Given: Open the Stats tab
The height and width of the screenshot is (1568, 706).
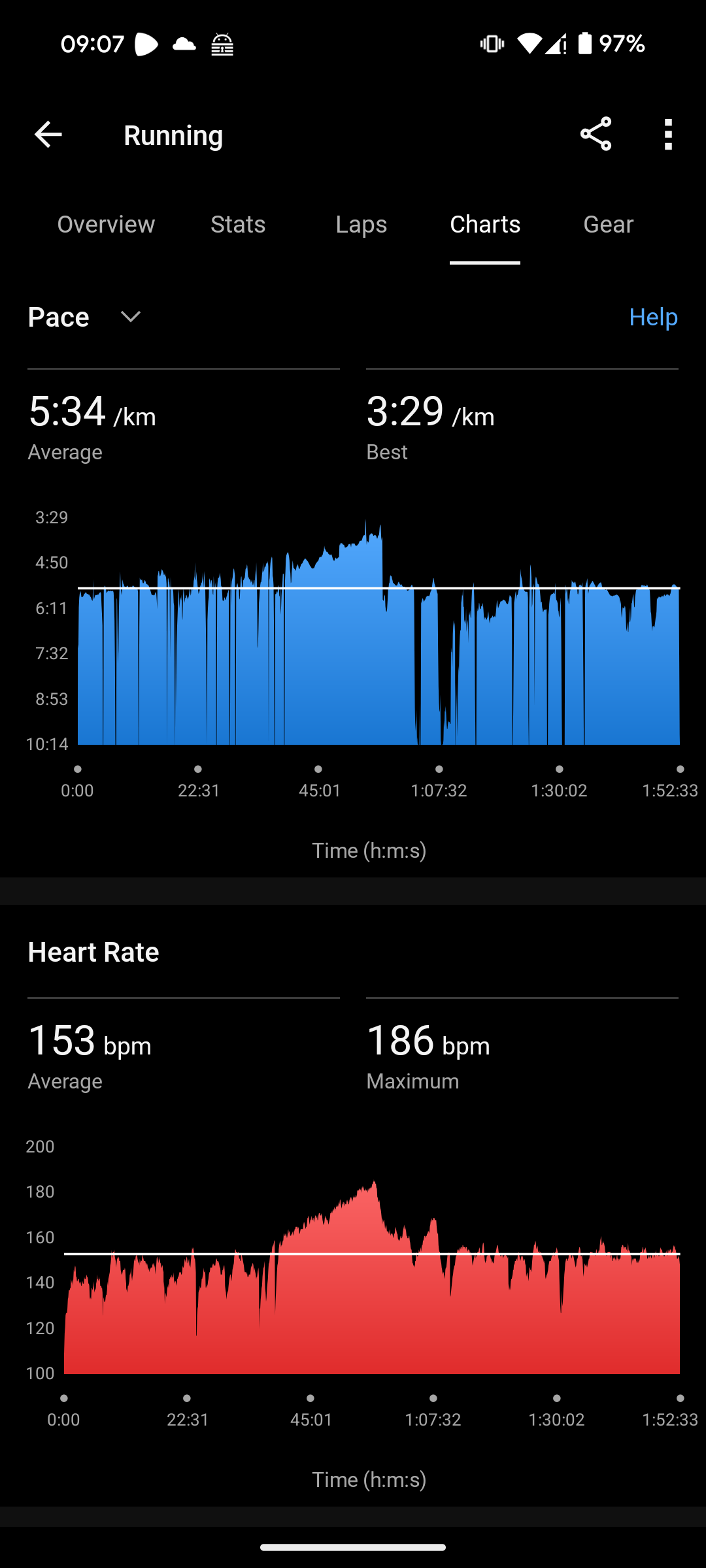Looking at the screenshot, I should [x=238, y=224].
